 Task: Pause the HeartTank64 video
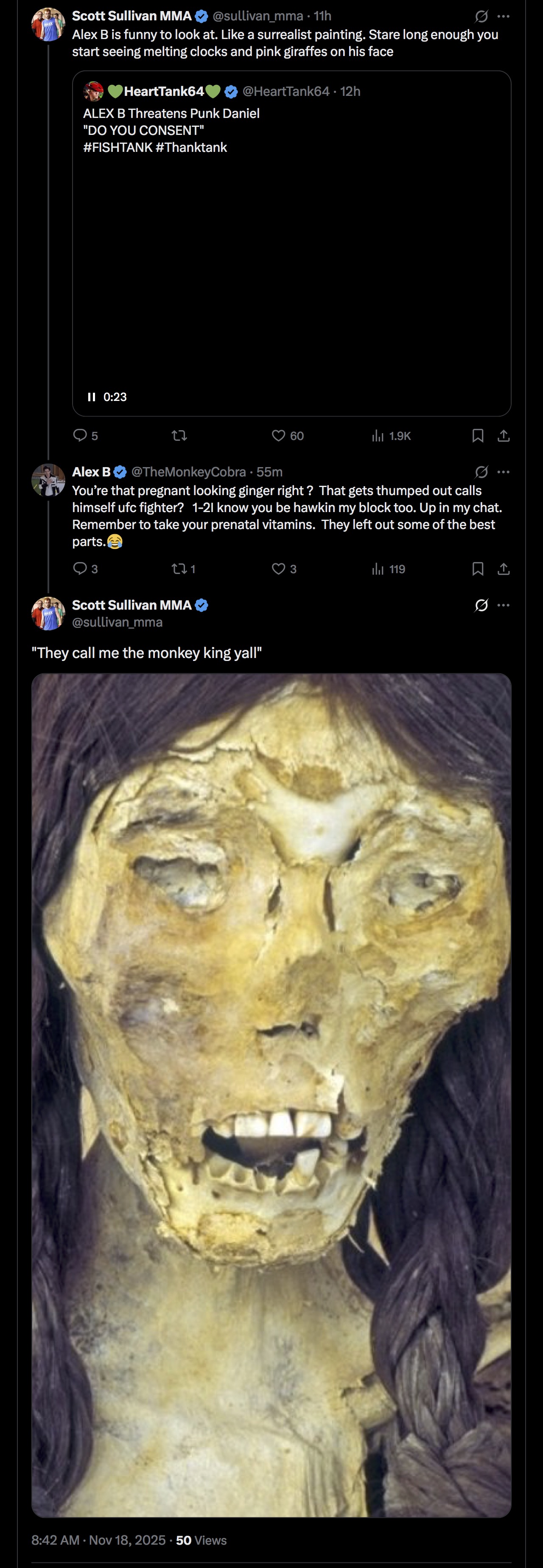[92, 397]
